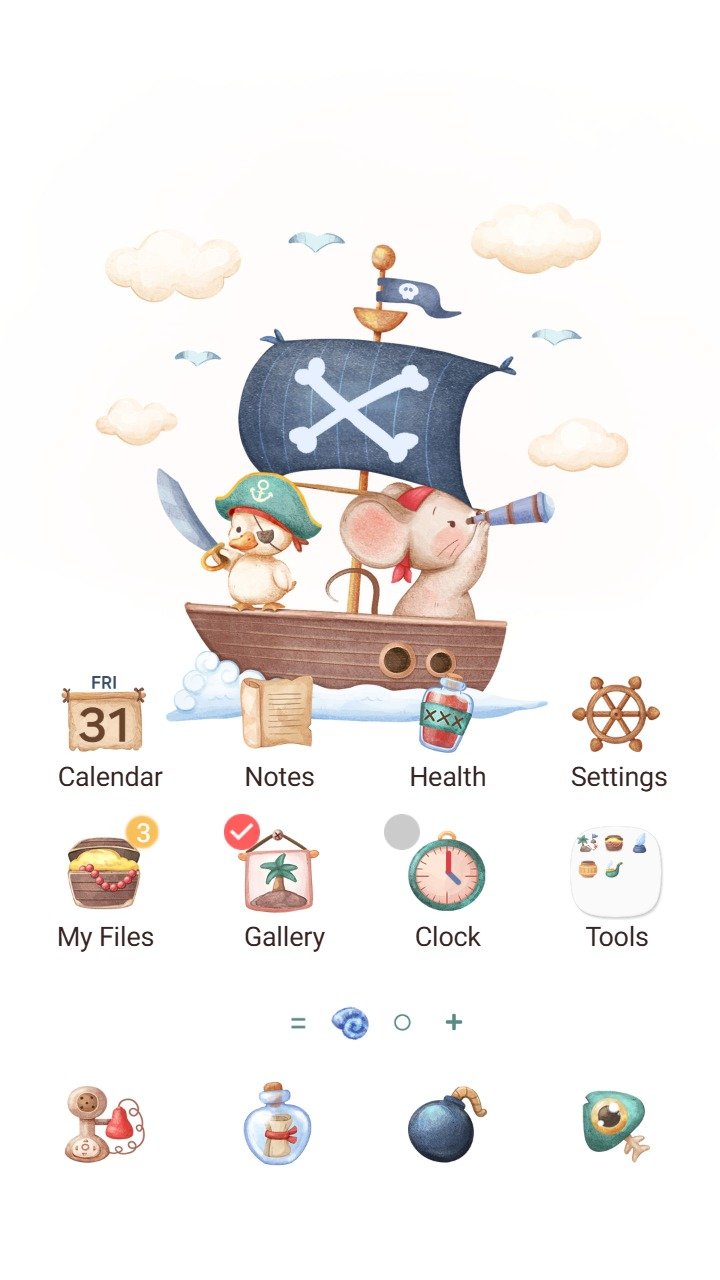Open the Clock app
720x1280 pixels.
click(x=446, y=872)
